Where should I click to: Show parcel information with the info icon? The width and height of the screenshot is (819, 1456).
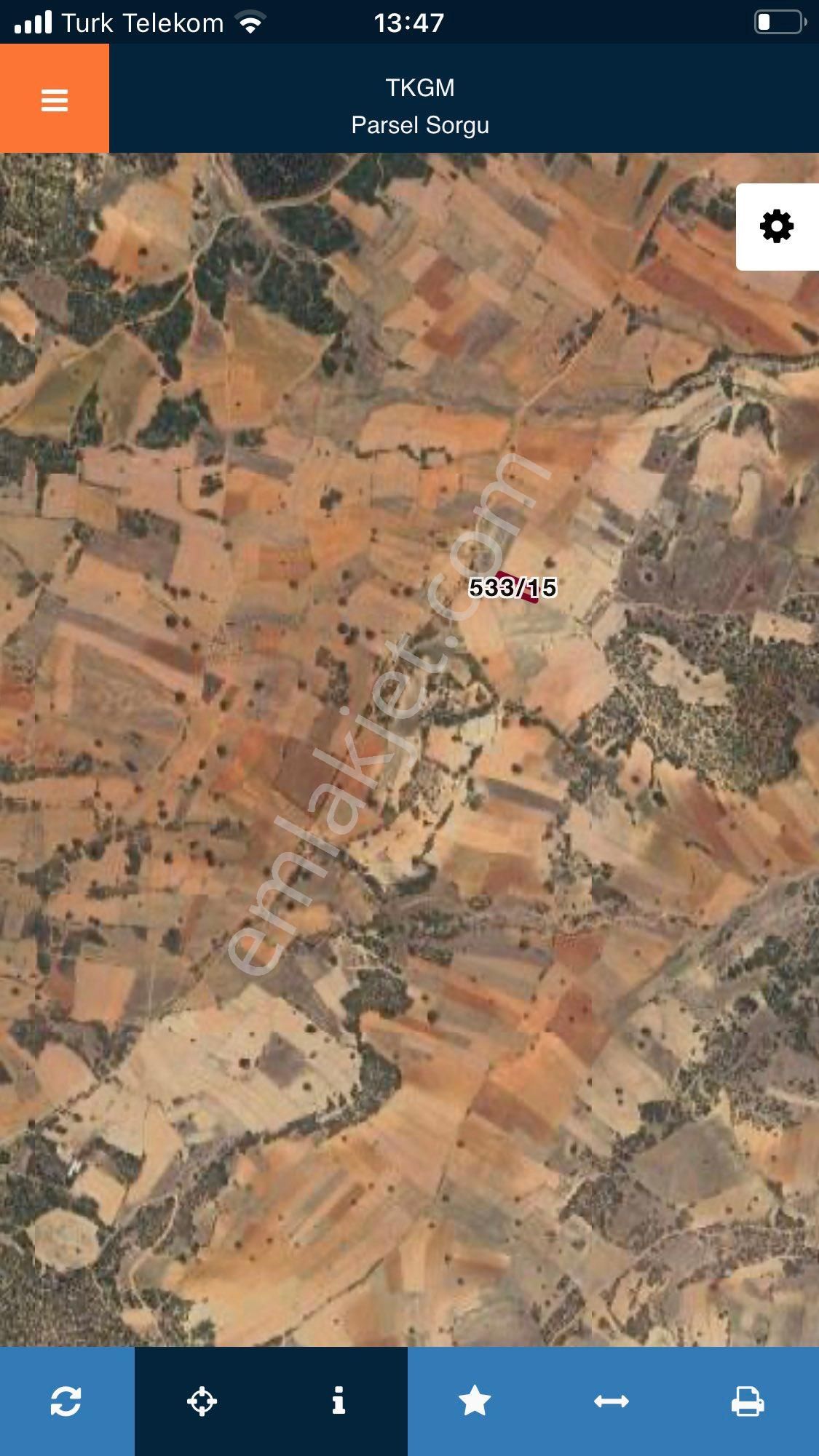(339, 1401)
